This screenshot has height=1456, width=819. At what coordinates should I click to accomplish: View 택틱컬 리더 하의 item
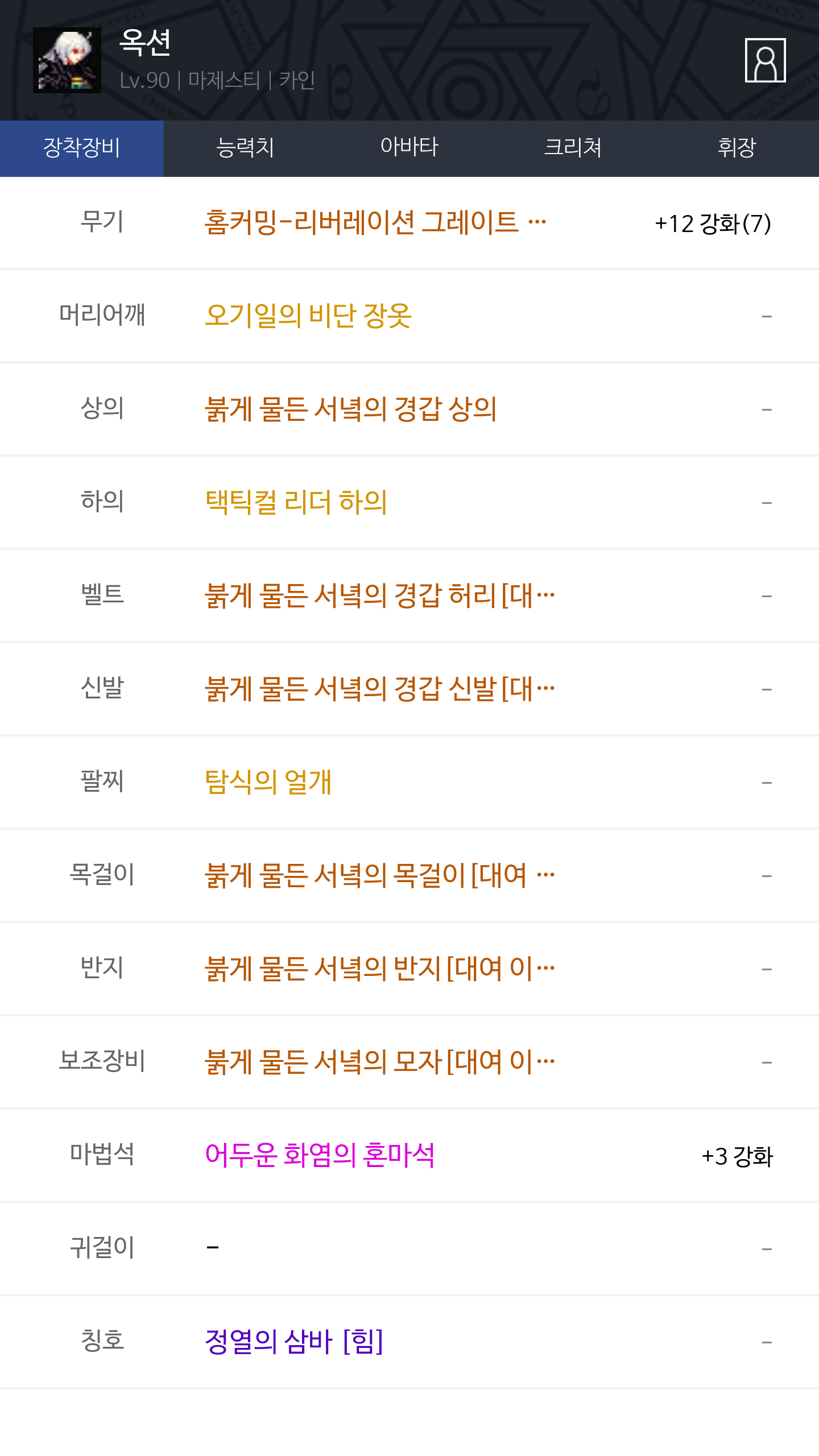(296, 502)
